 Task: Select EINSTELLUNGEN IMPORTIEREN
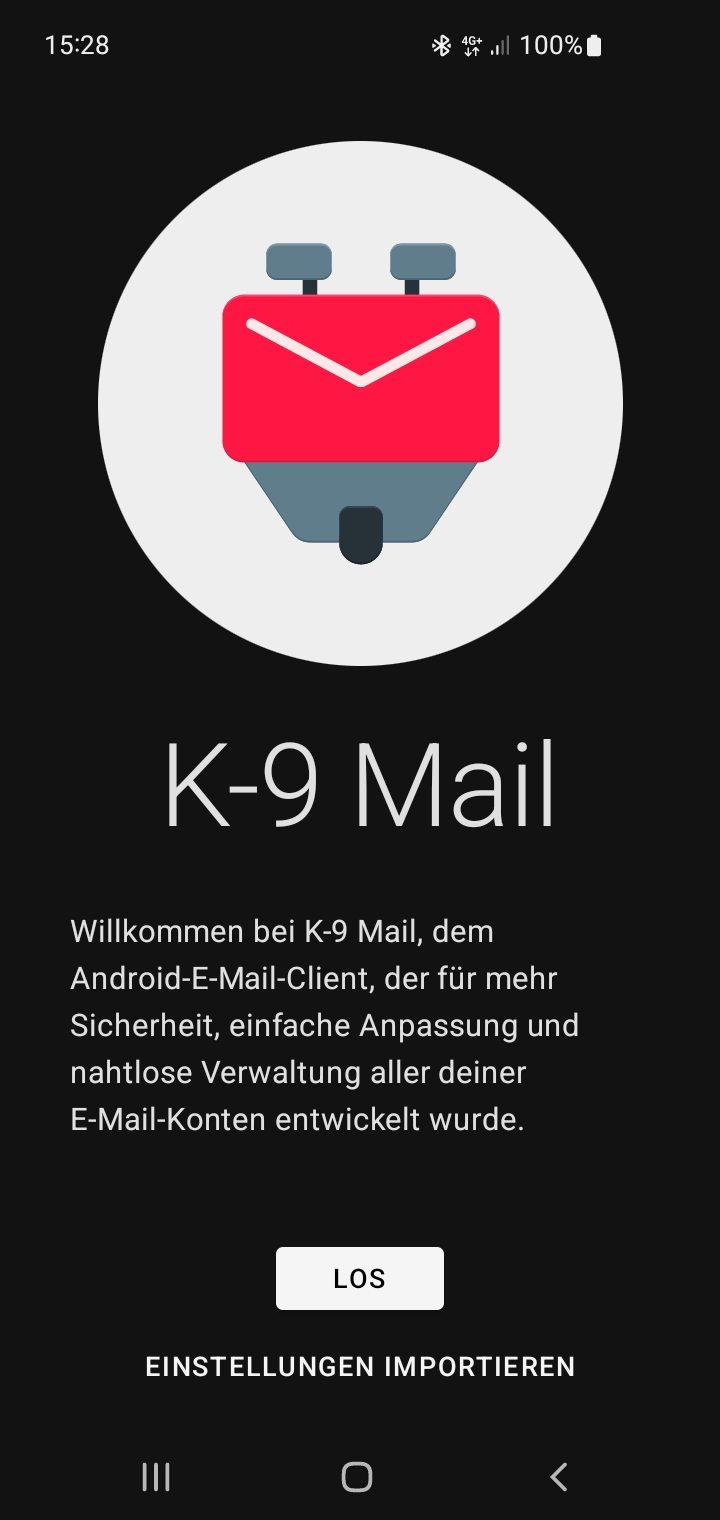pyautogui.click(x=360, y=1366)
